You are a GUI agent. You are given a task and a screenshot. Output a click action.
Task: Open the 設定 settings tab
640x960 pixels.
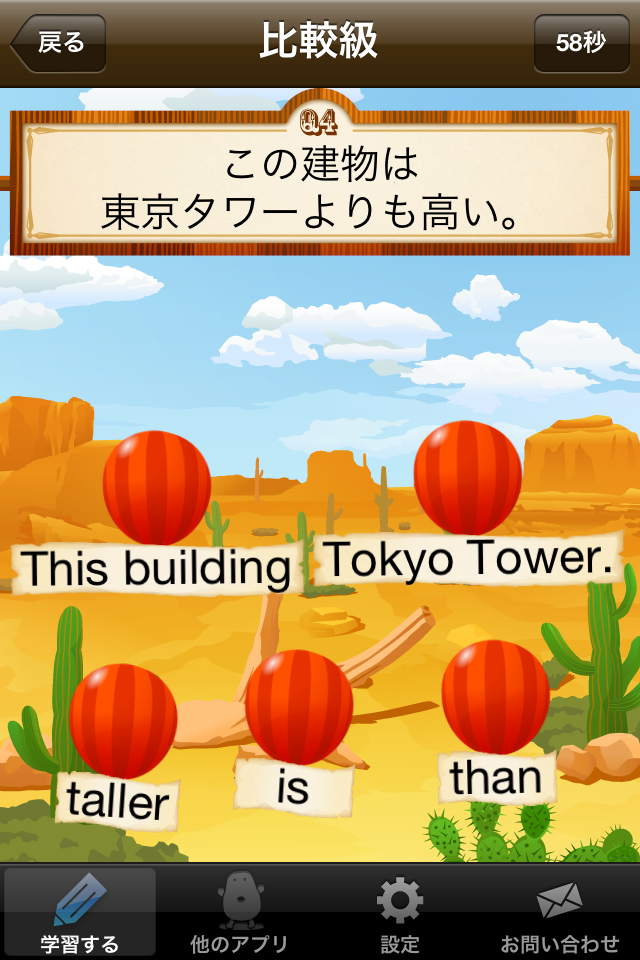pos(400,912)
